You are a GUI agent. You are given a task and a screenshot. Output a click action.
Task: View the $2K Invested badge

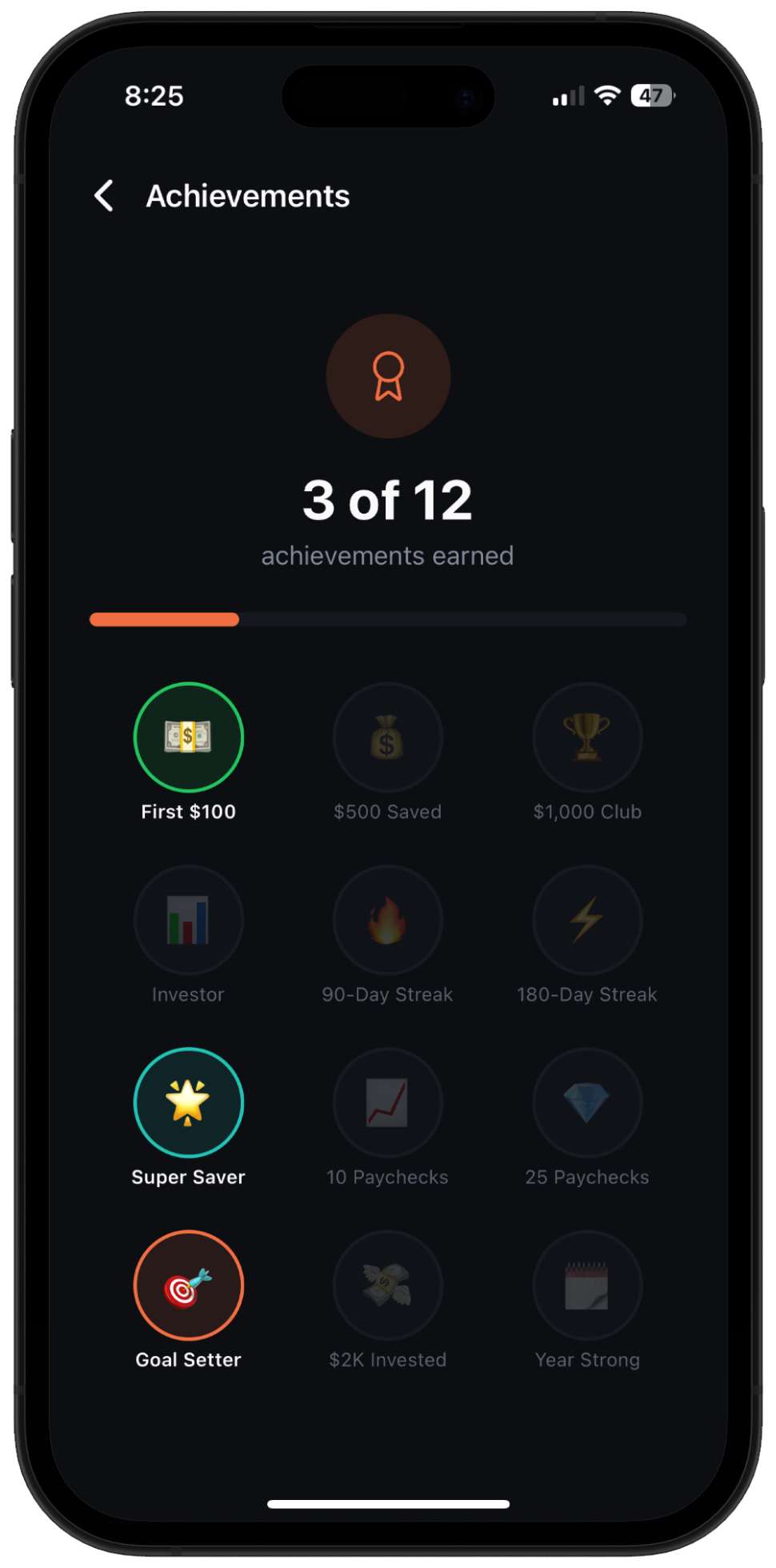388,1285
